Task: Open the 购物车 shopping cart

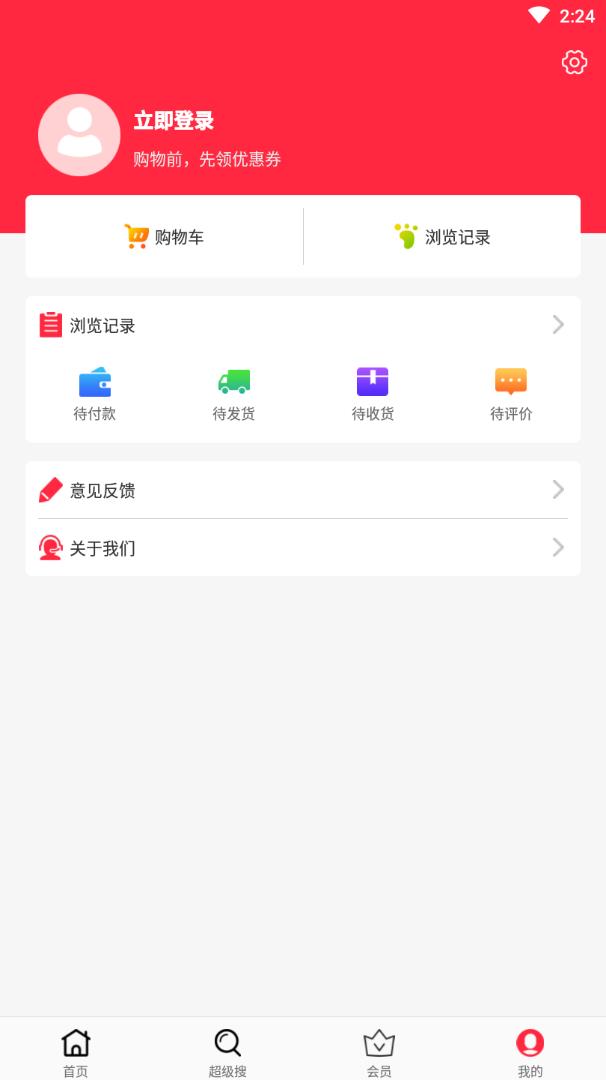Action: coord(164,237)
